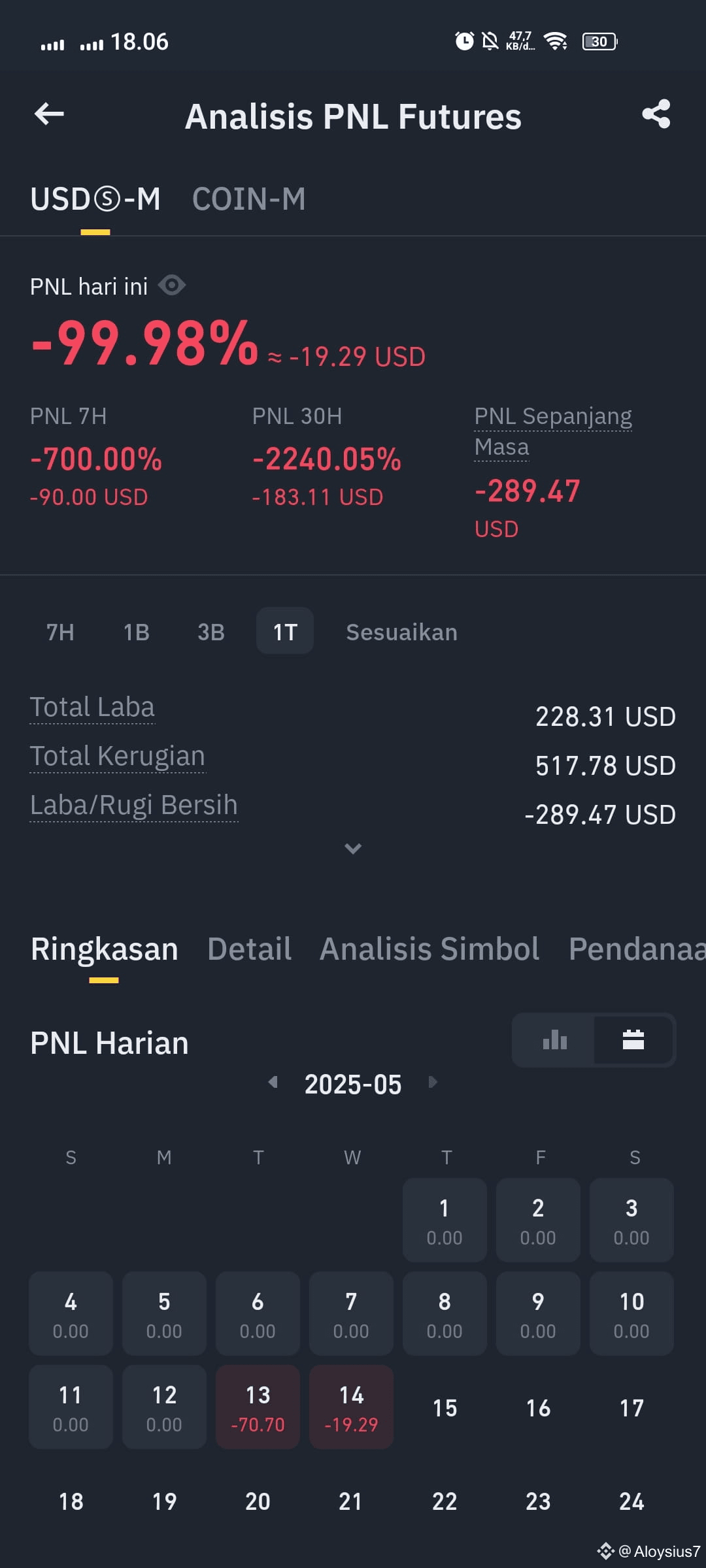
Task: Open day 13 with -70.70 PNL
Action: (258, 1407)
